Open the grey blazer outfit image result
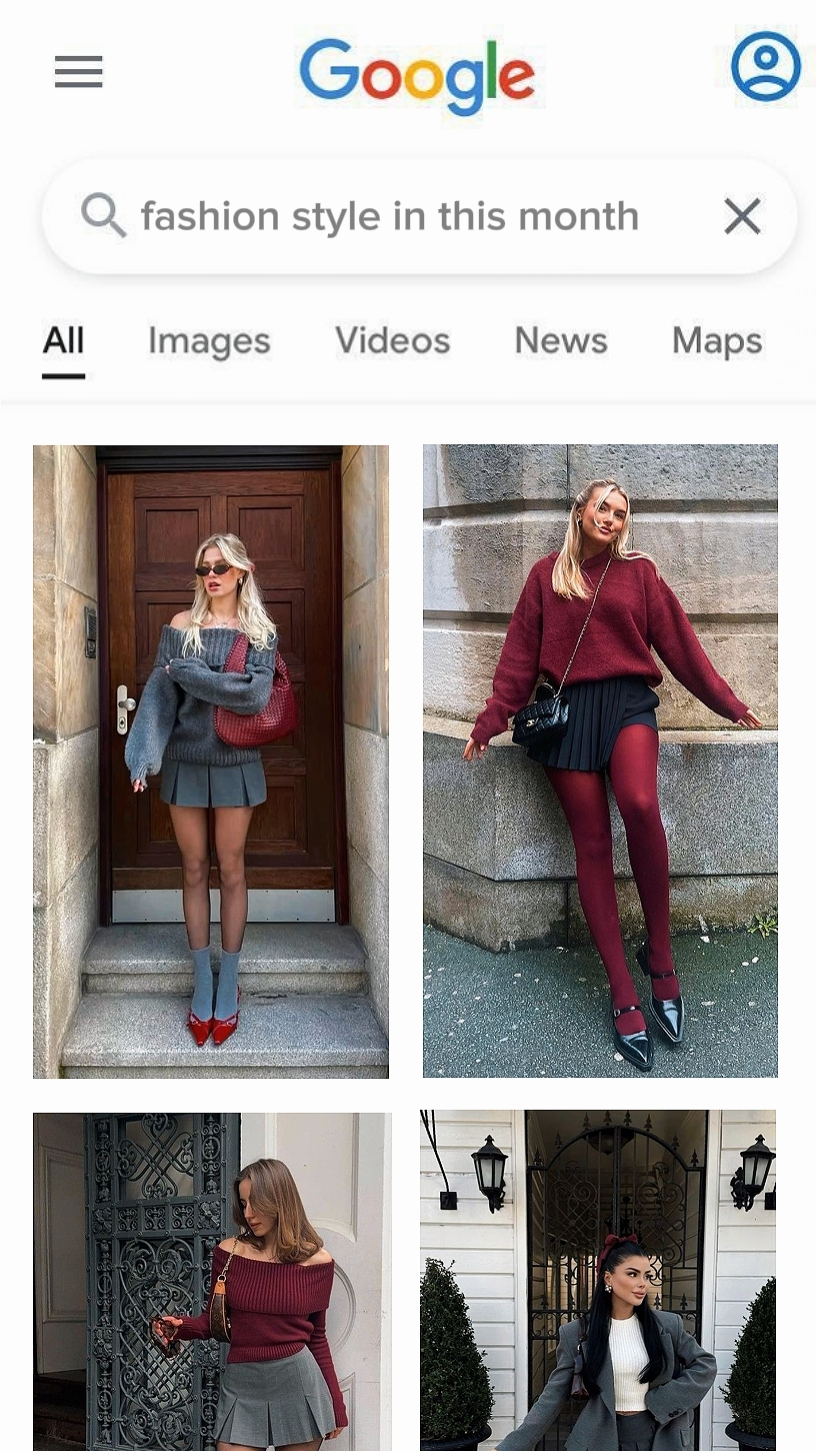Viewport: 816px width, 1451px height. (x=598, y=1280)
